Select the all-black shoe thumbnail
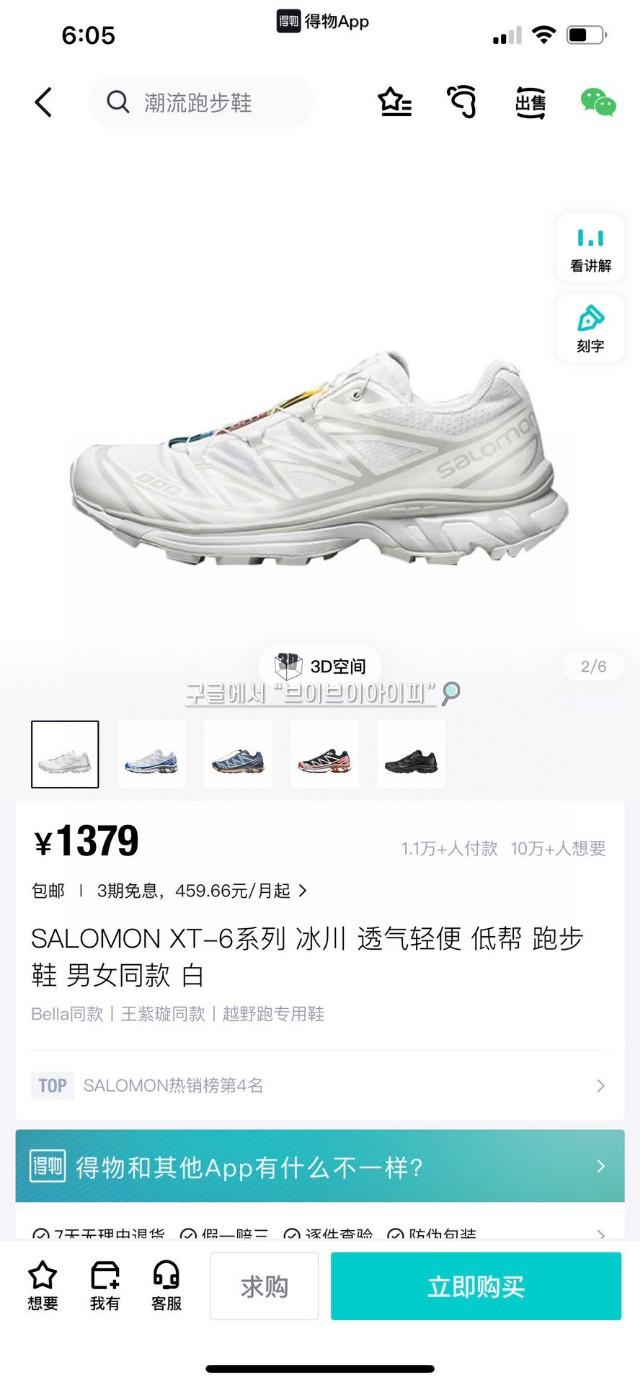 tap(411, 755)
